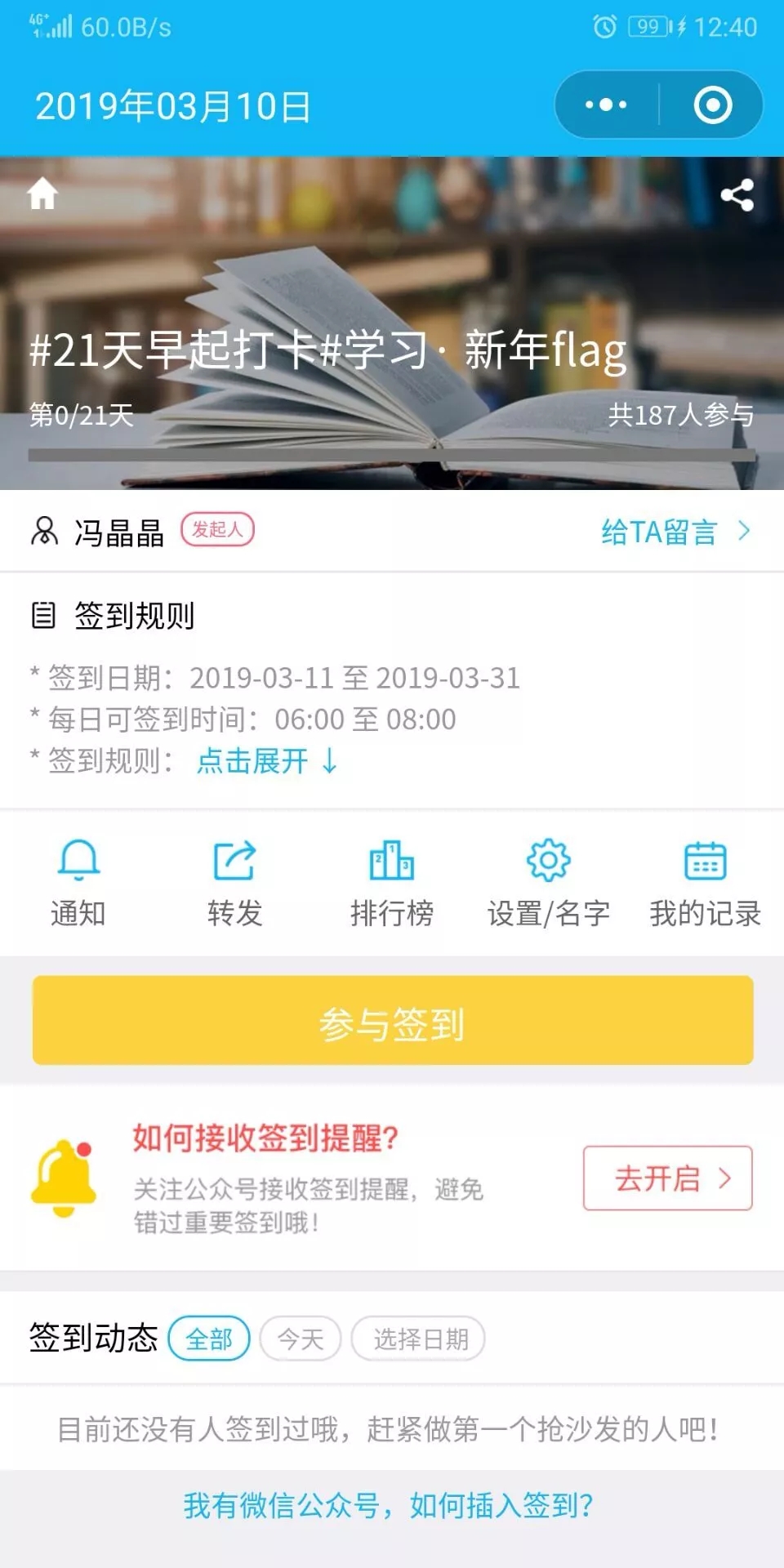Viewport: 784px width, 1568px height.
Task: Choose 选择日期 date filter
Action: 418,1339
